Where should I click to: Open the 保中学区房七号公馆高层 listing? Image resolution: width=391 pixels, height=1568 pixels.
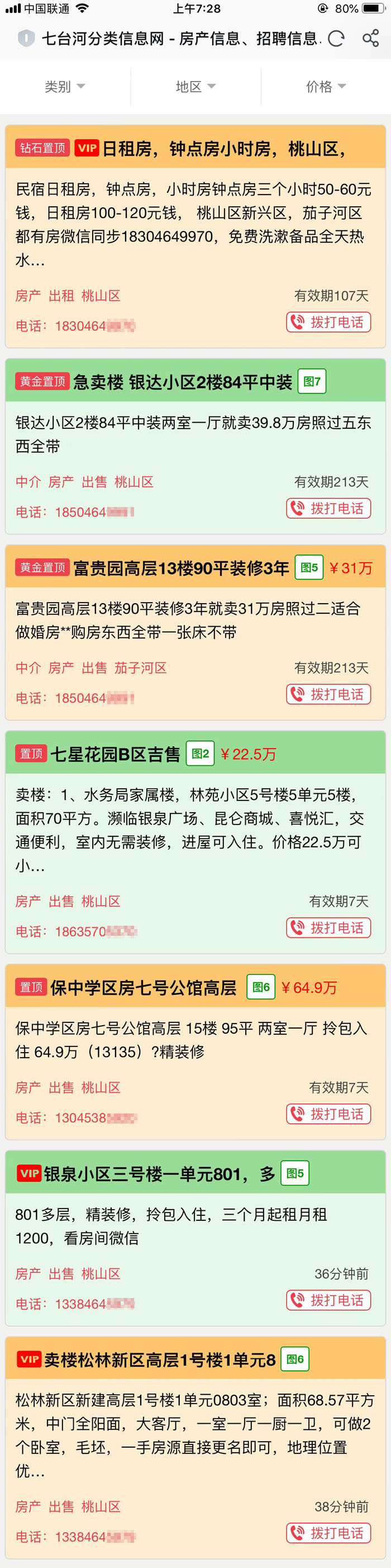tap(143, 987)
